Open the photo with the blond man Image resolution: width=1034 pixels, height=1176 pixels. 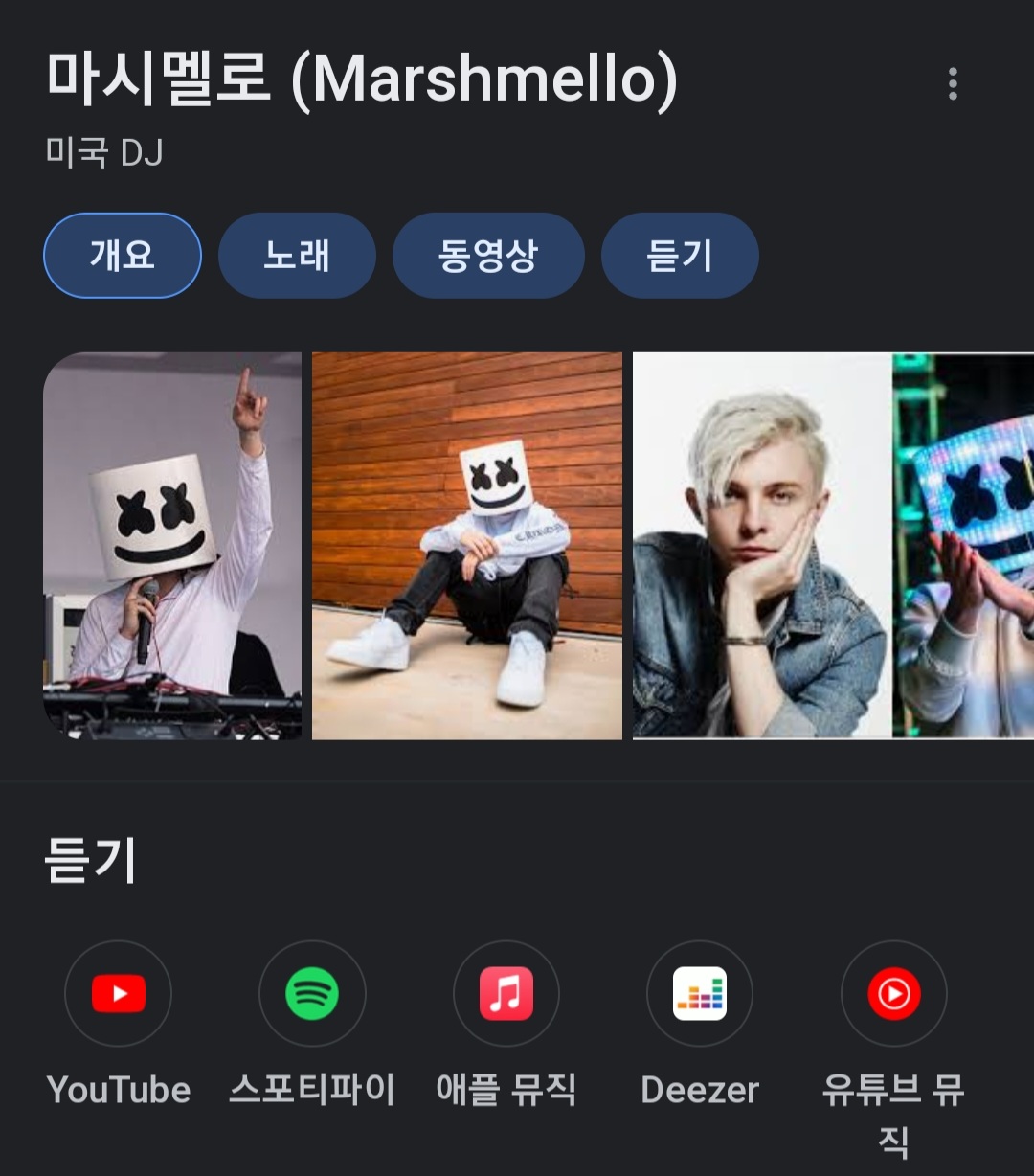762,546
